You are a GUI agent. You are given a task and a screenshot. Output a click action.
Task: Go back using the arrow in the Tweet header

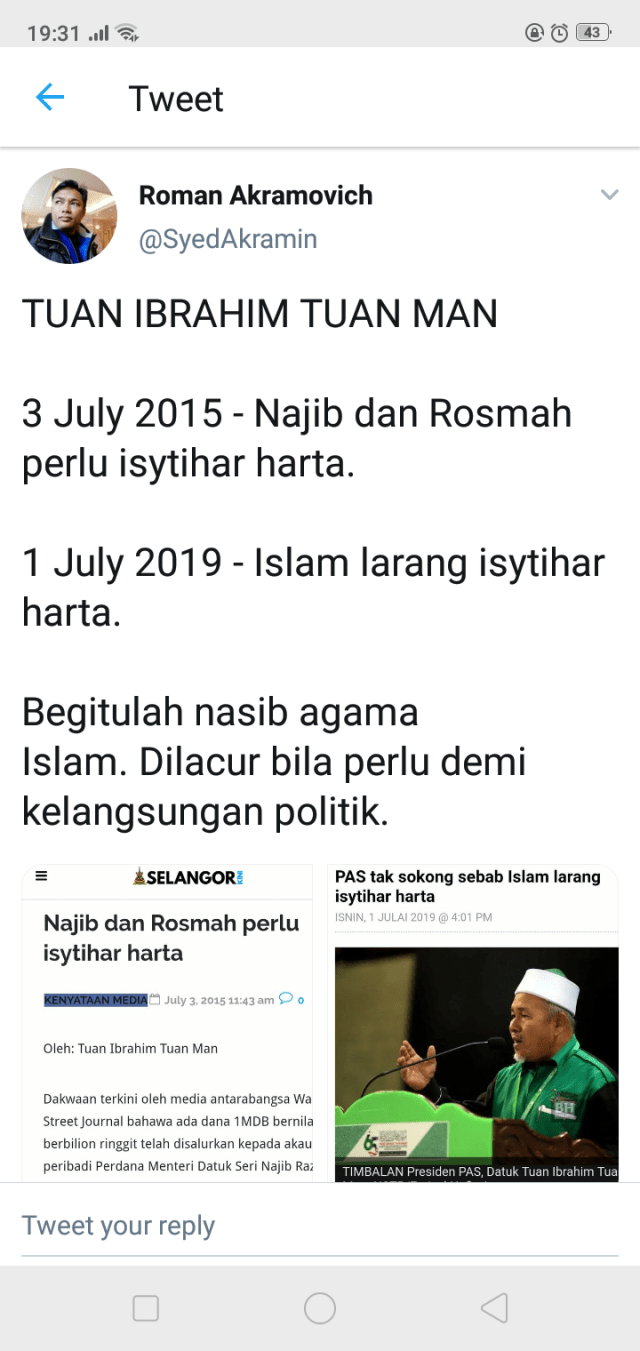(49, 98)
